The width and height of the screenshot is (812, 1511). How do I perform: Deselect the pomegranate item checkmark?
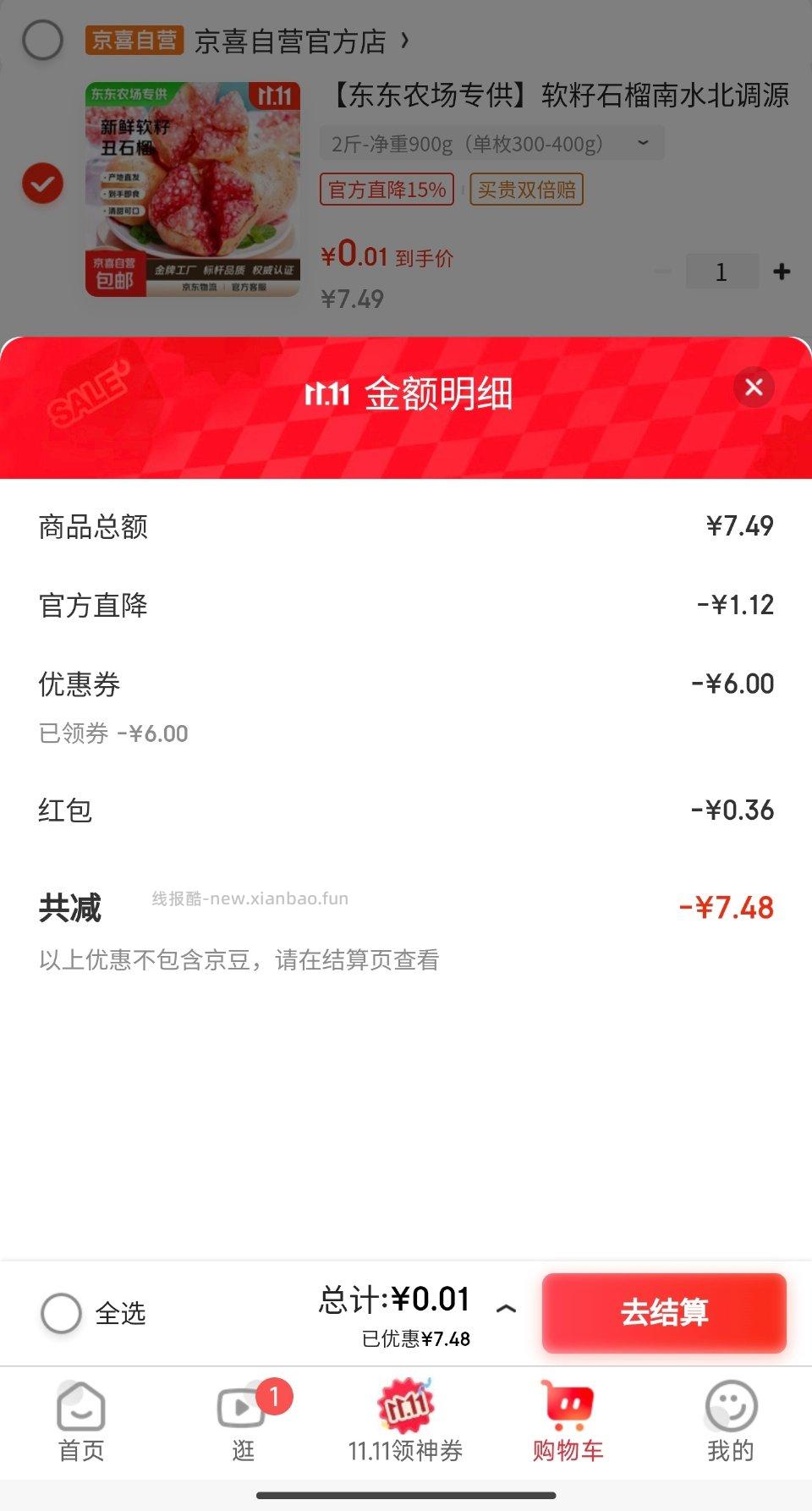[41, 184]
